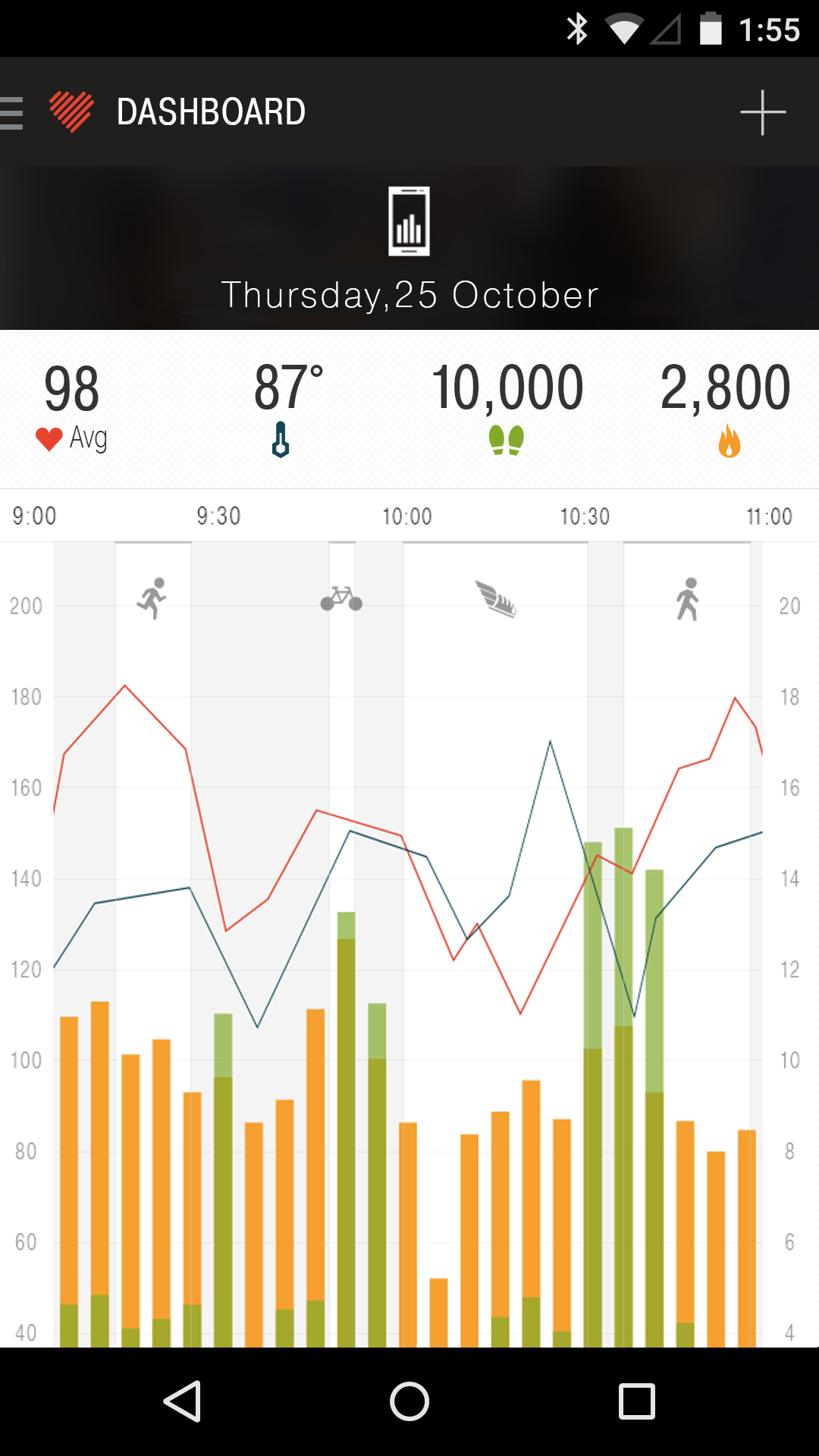
Task: Select the winged shoe activity segment
Action: [496, 598]
